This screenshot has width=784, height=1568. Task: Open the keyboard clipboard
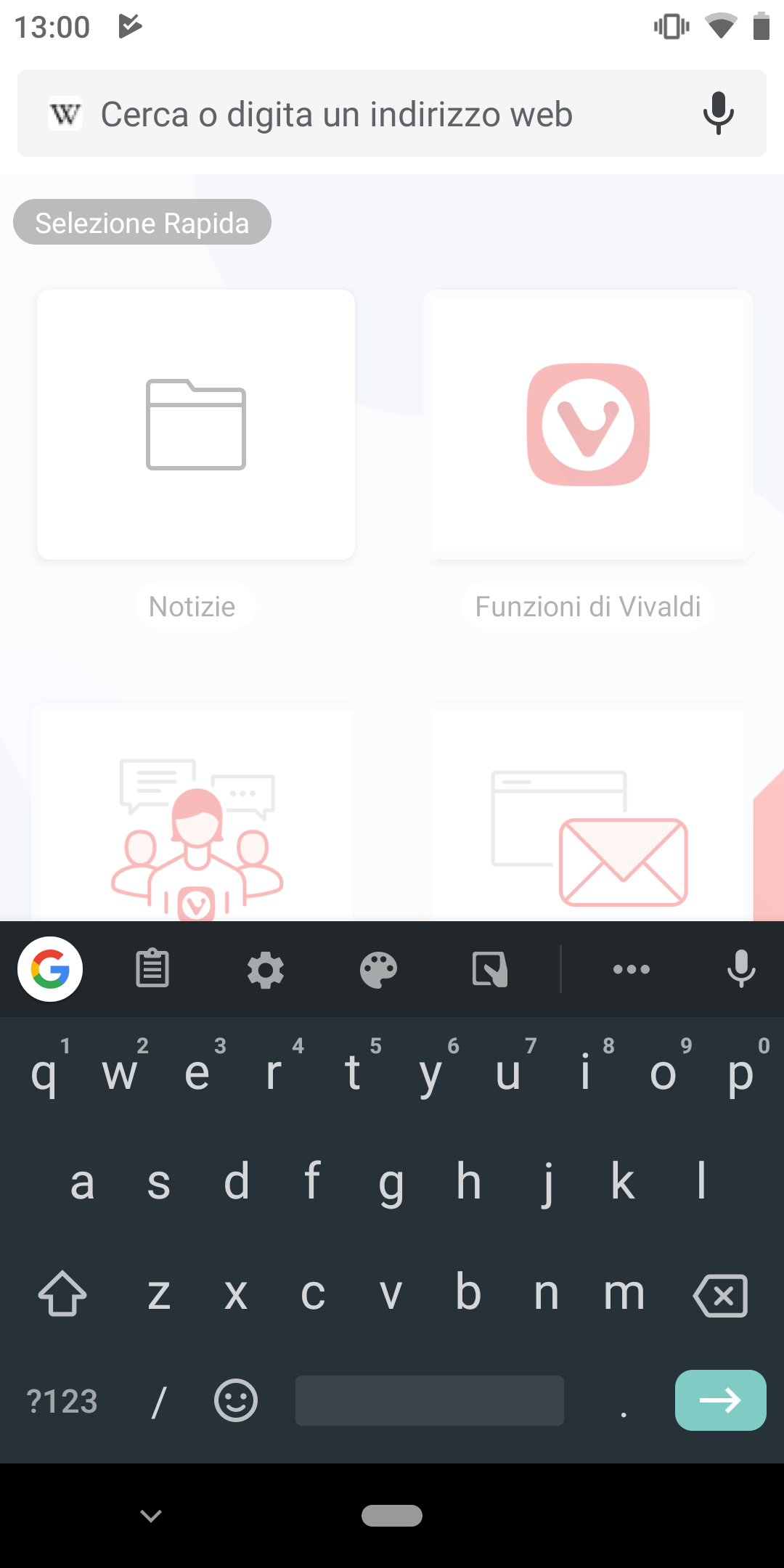(x=152, y=969)
